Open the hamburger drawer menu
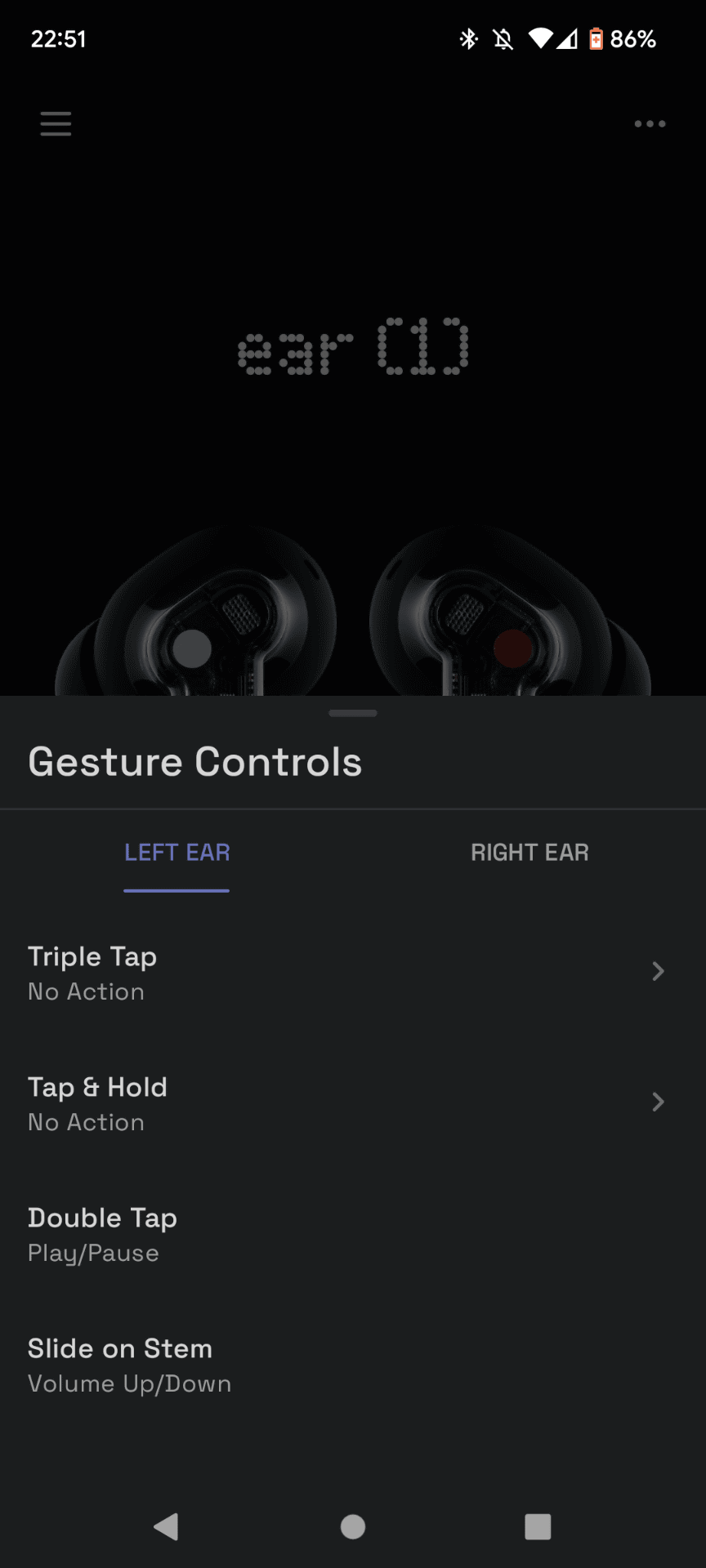Image resolution: width=706 pixels, height=1568 pixels. [x=56, y=123]
